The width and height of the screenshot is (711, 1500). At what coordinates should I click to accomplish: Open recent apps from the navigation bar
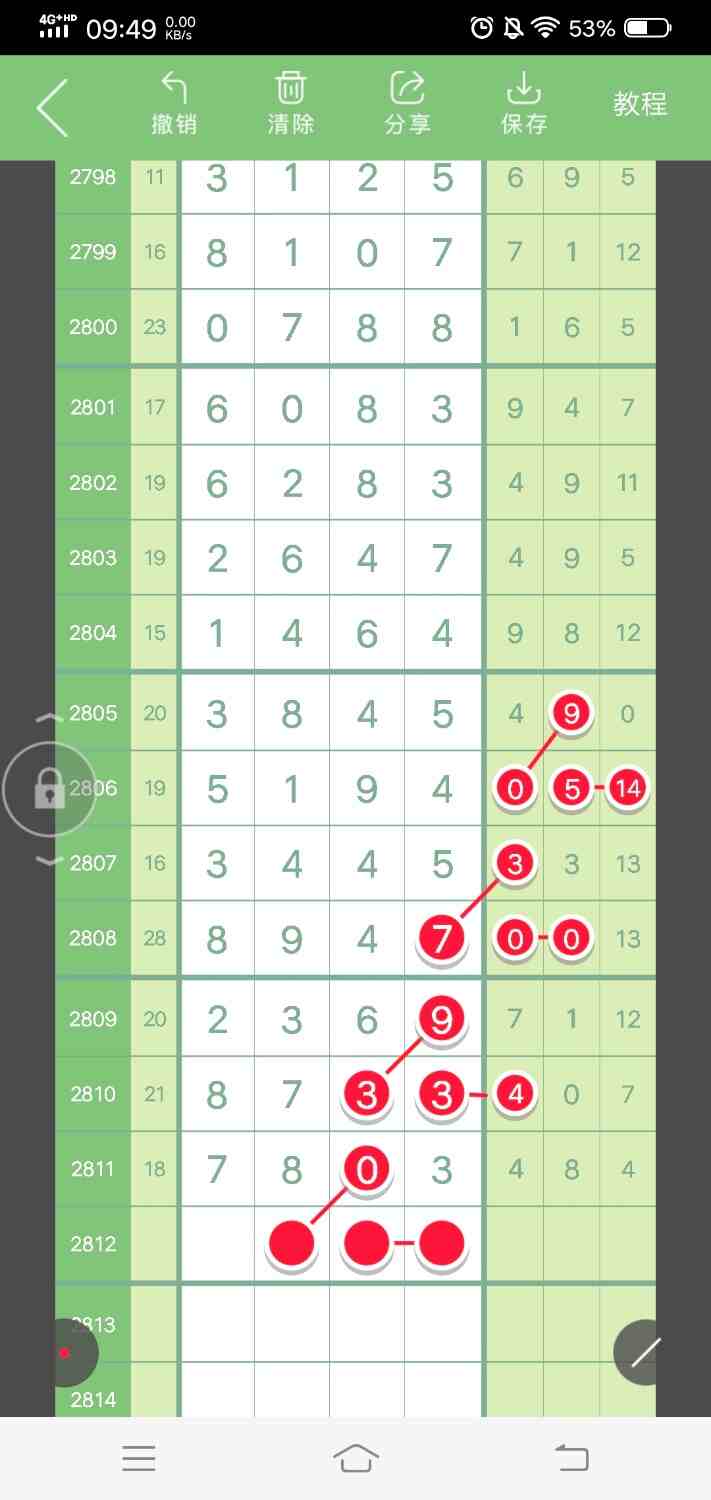[139, 1458]
